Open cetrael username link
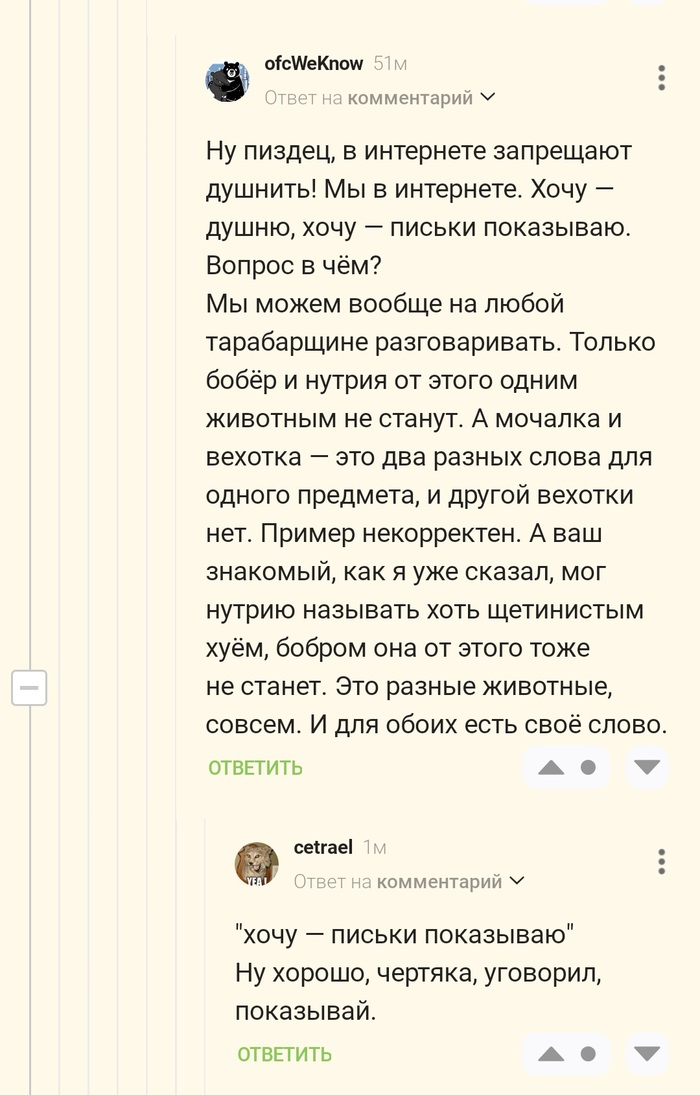The width and height of the screenshot is (700, 1095). point(323,847)
